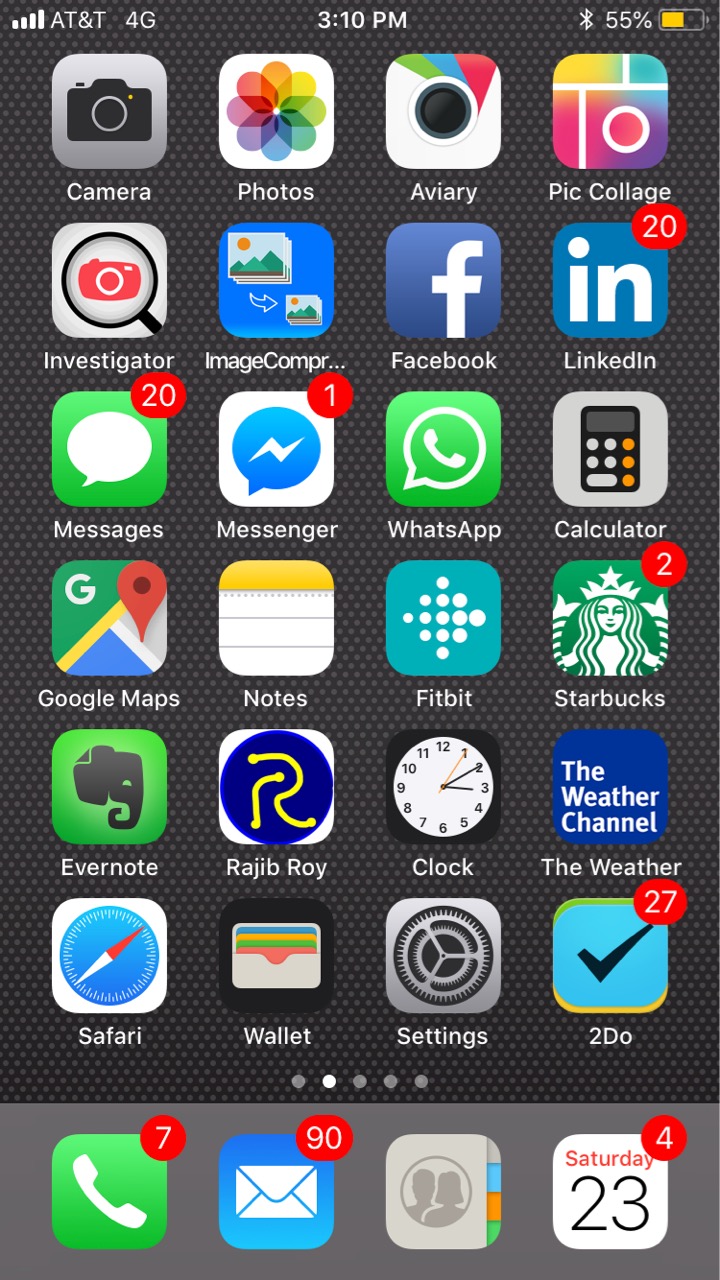Launch Fitbit

pyautogui.click(x=443, y=618)
